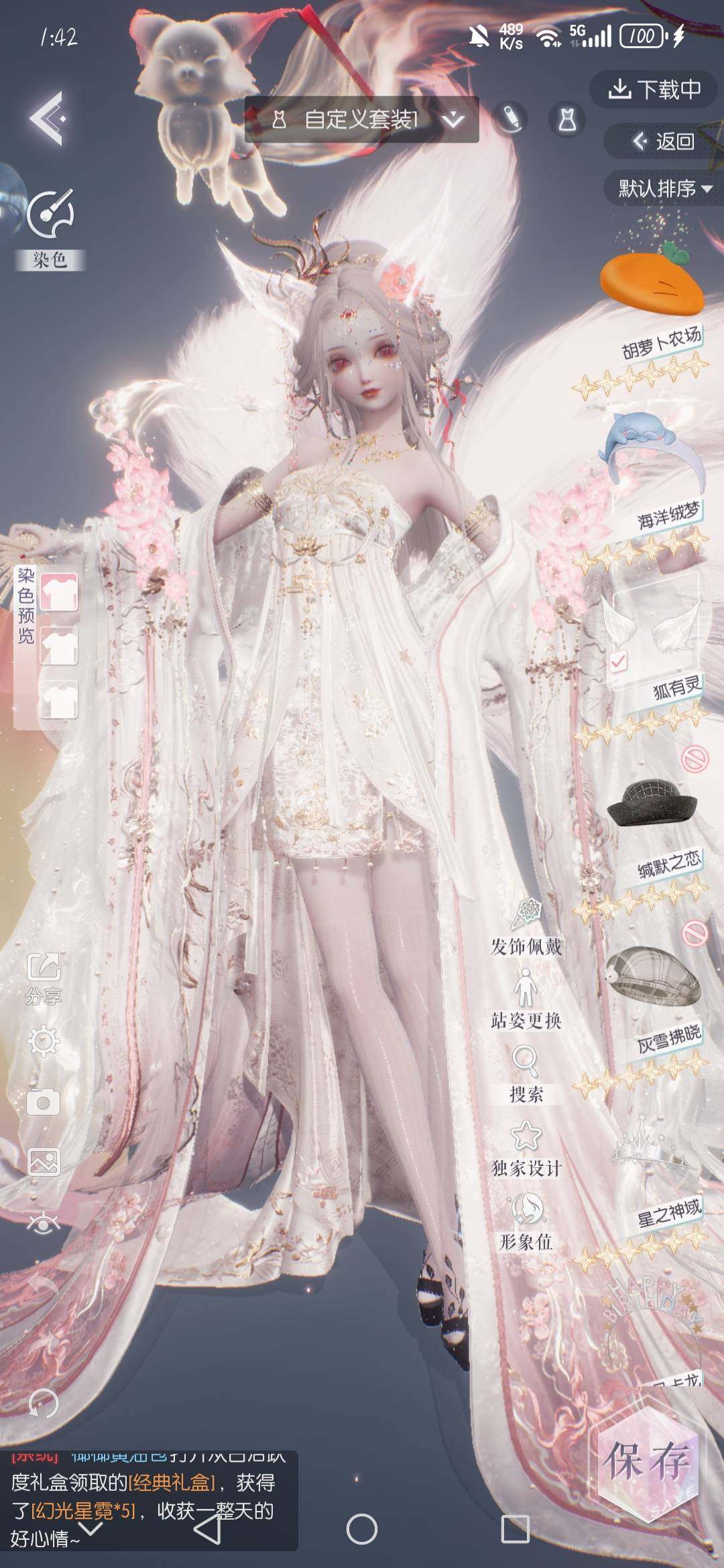Screen dimensions: 724x1568
Task: Tap the back arrow at top left
Action: tap(47, 119)
